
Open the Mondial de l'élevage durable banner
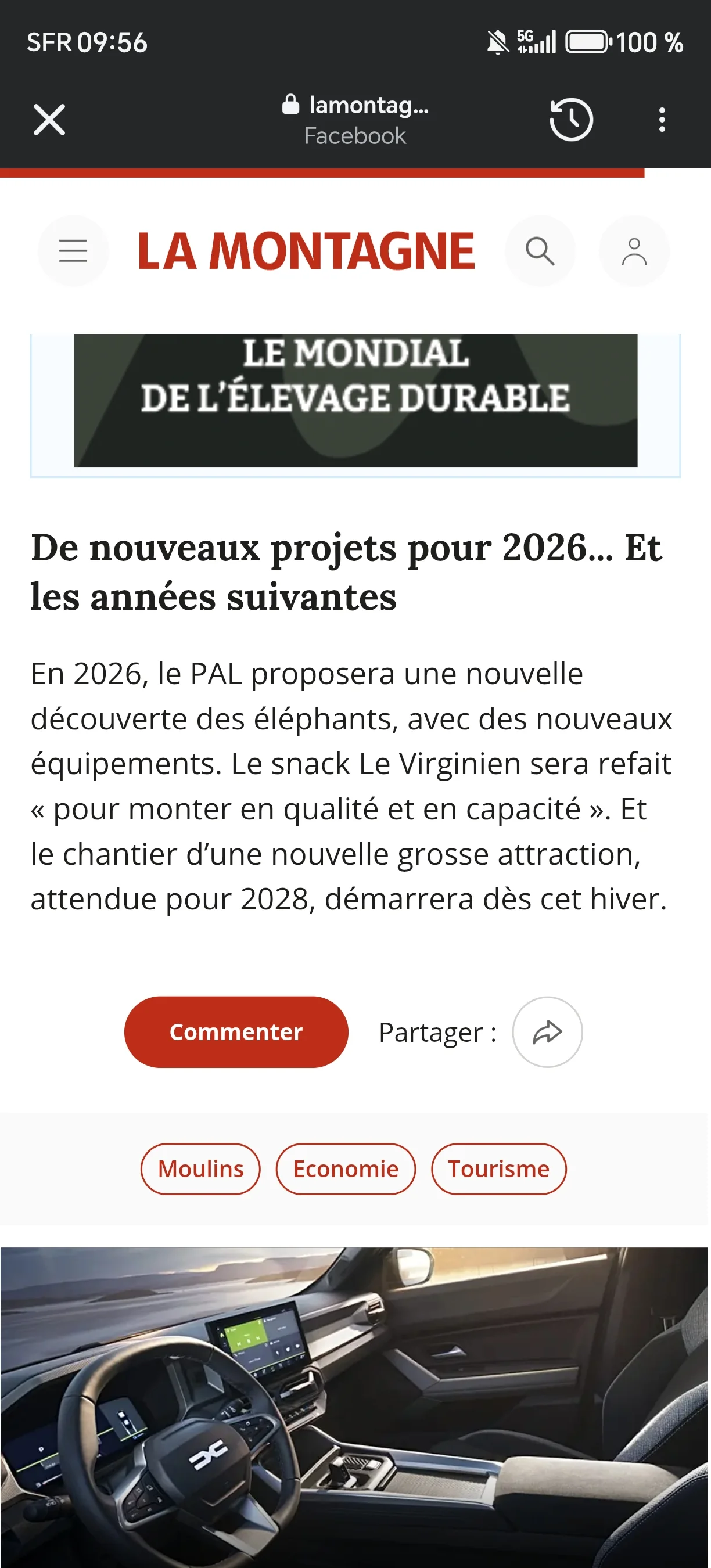pos(355,400)
